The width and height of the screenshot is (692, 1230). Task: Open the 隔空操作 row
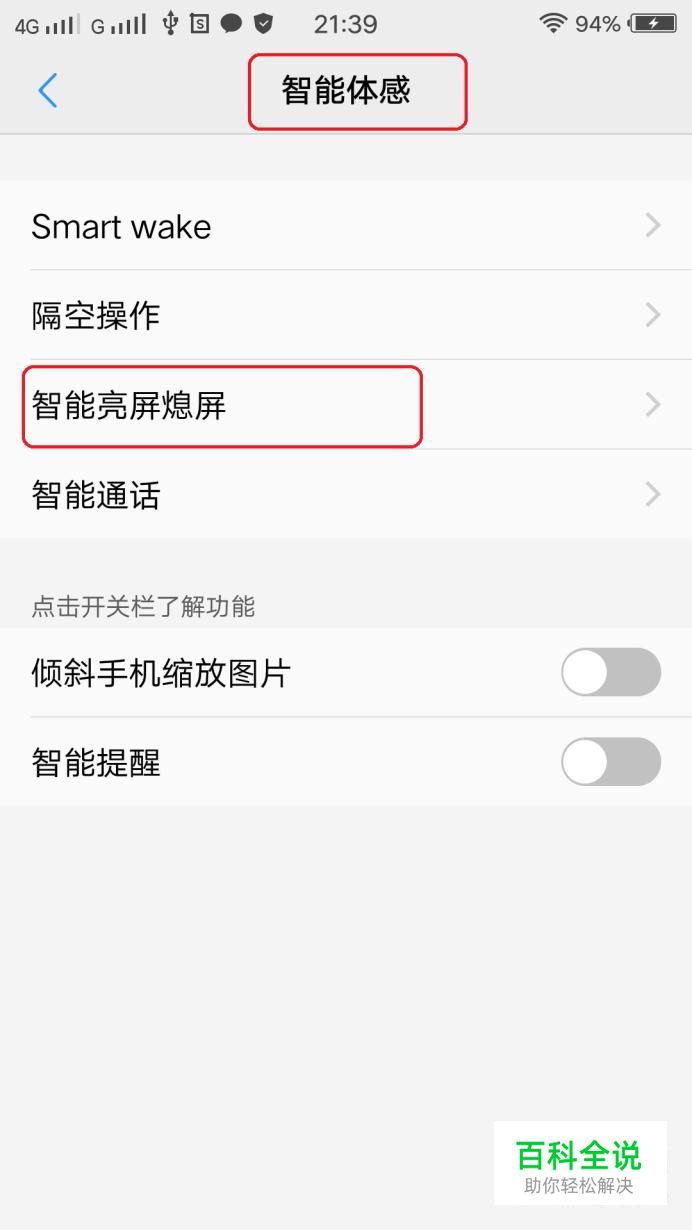[x=346, y=315]
